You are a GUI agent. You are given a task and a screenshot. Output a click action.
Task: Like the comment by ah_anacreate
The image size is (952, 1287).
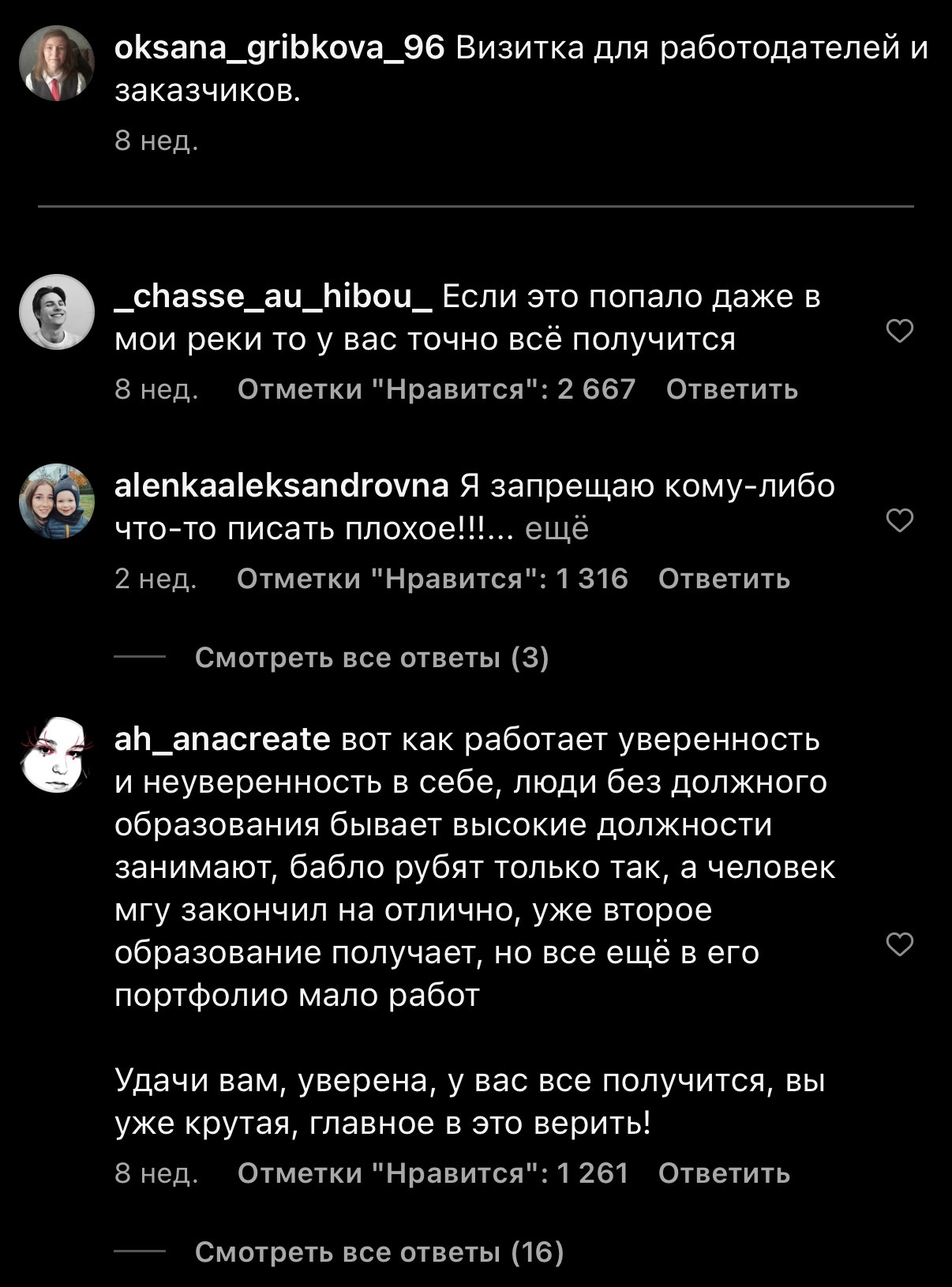[900, 944]
